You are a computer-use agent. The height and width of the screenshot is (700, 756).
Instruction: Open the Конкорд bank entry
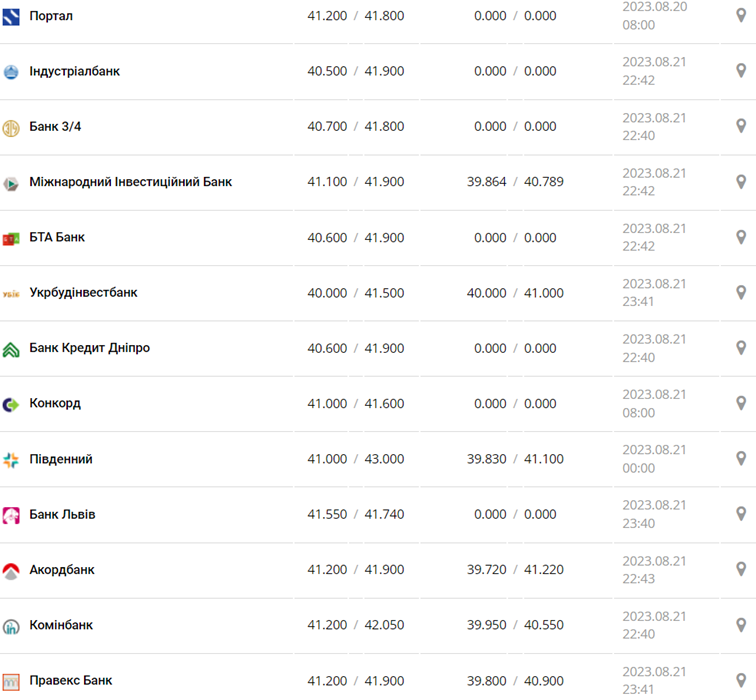click(55, 404)
